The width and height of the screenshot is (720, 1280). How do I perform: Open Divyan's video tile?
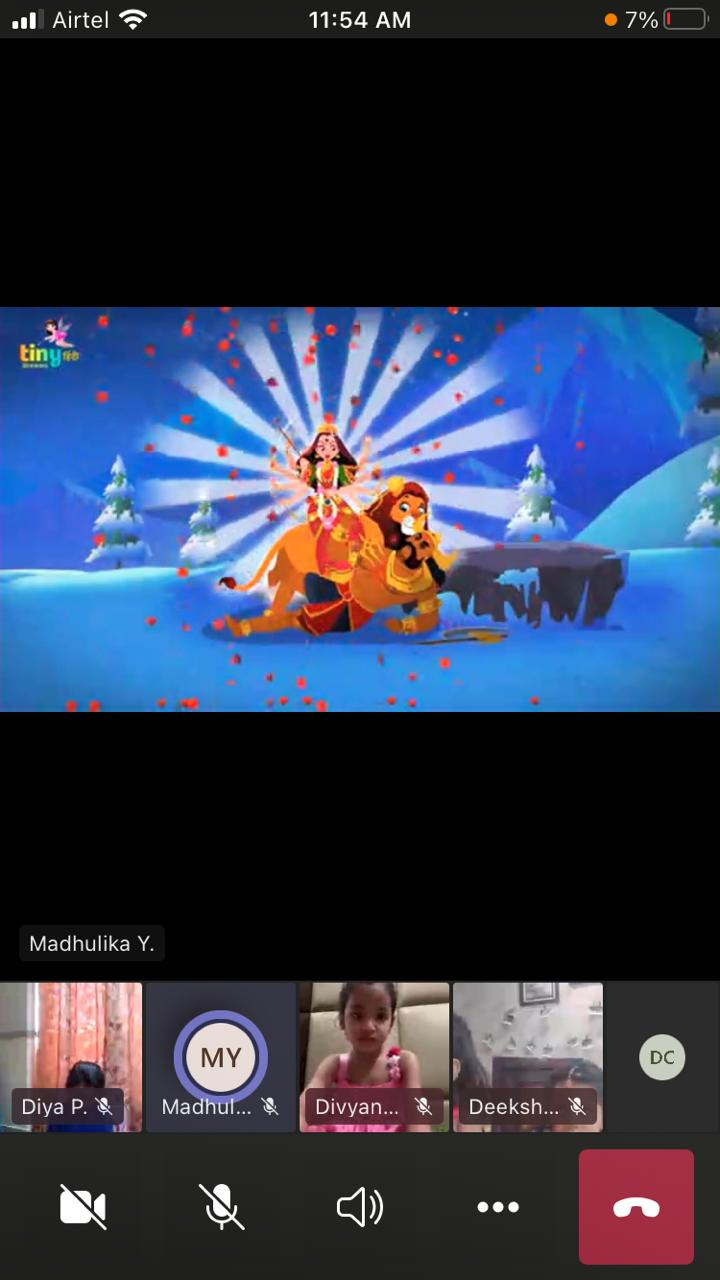pyautogui.click(x=373, y=1055)
